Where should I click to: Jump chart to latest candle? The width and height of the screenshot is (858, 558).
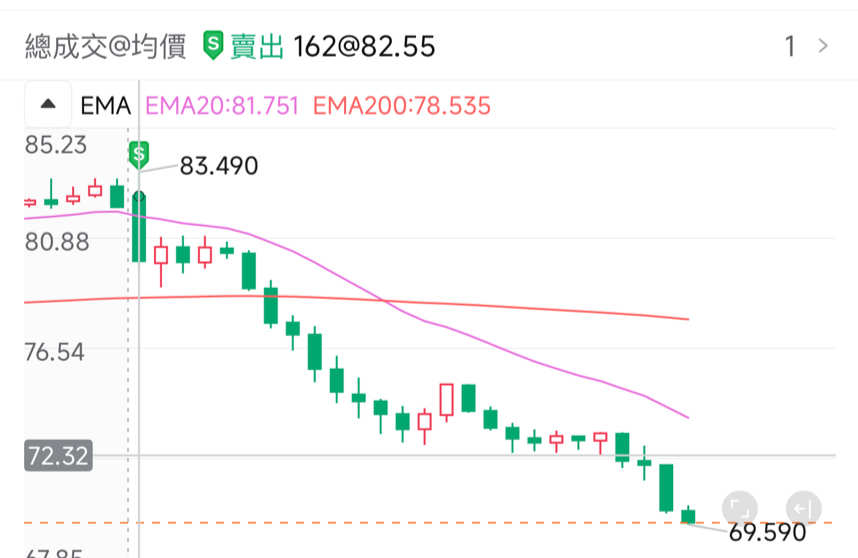(x=802, y=507)
